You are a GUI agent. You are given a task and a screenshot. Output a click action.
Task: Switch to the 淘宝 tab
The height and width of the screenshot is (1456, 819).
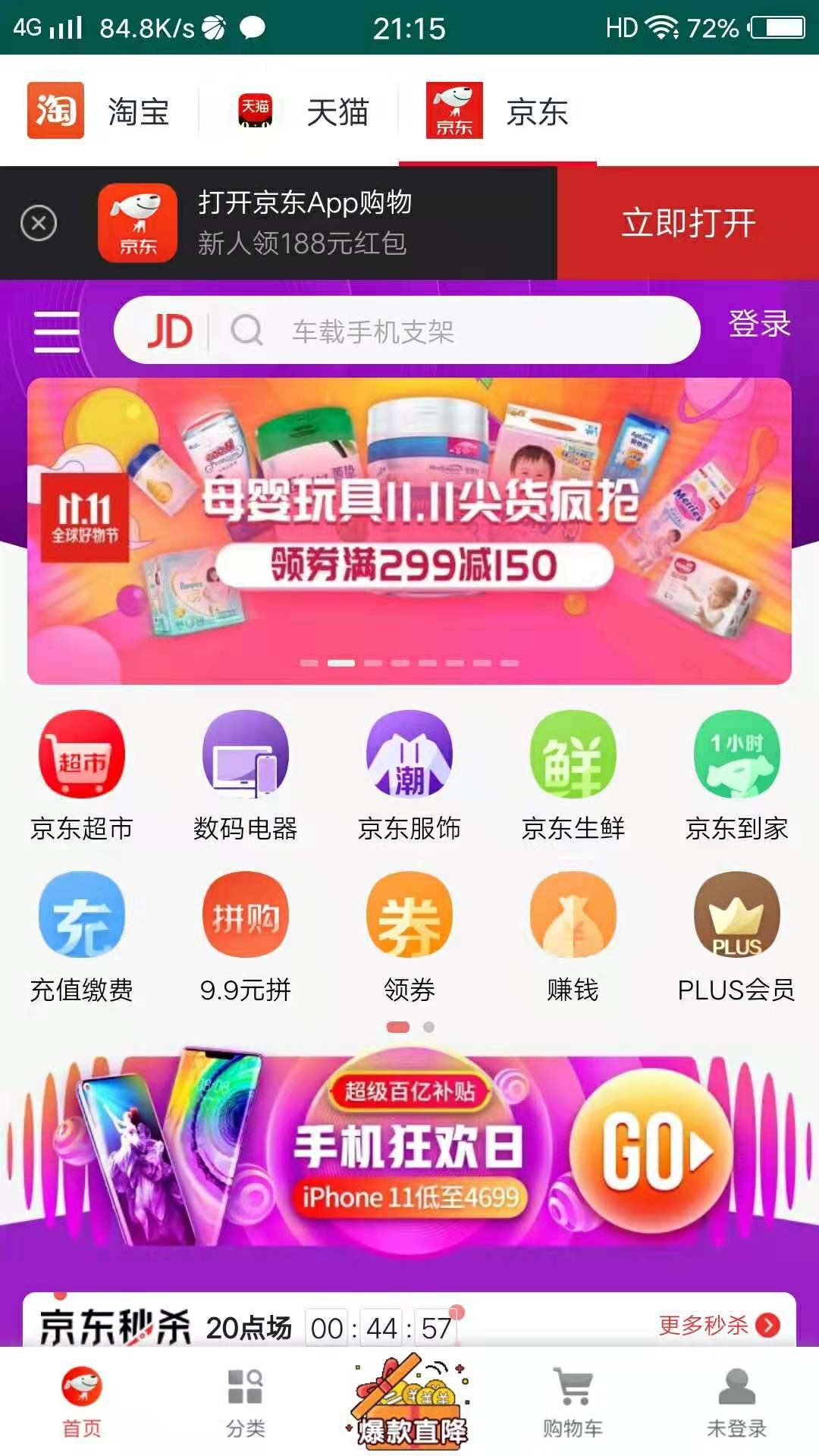99,111
